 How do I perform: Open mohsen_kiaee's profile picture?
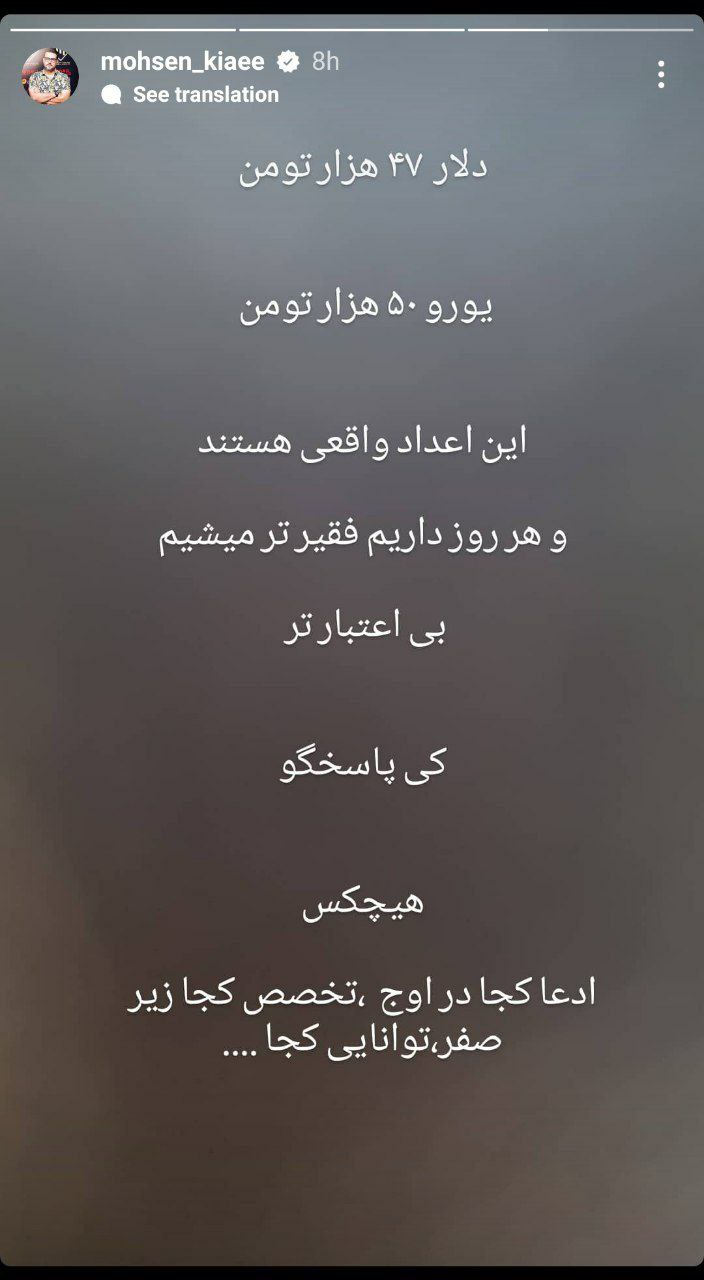pos(51,76)
